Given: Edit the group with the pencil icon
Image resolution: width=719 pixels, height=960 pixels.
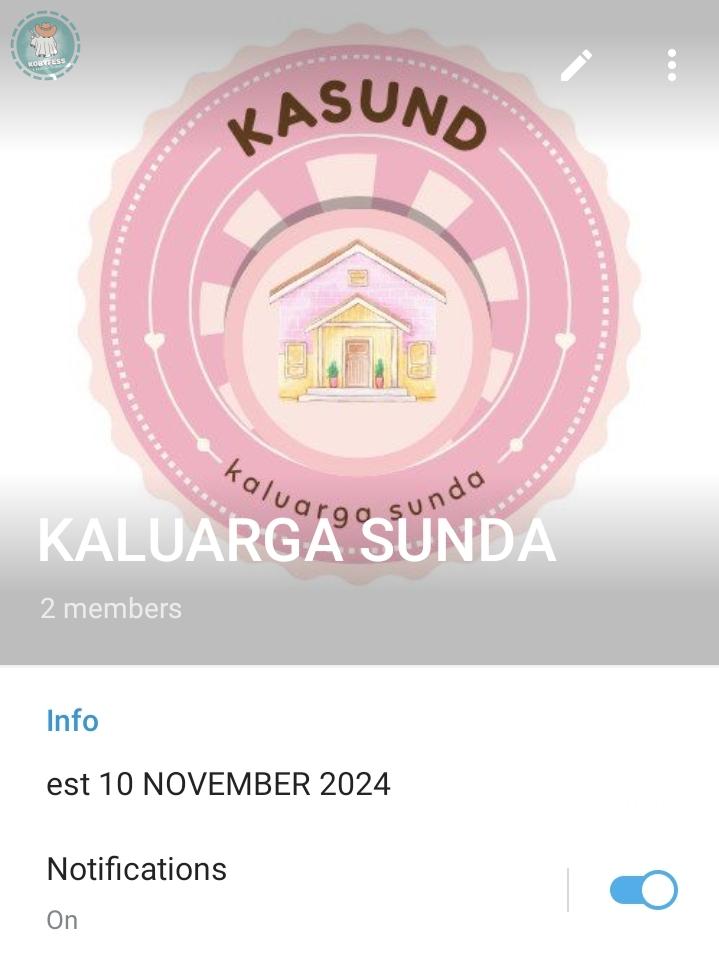Looking at the screenshot, I should (576, 65).
